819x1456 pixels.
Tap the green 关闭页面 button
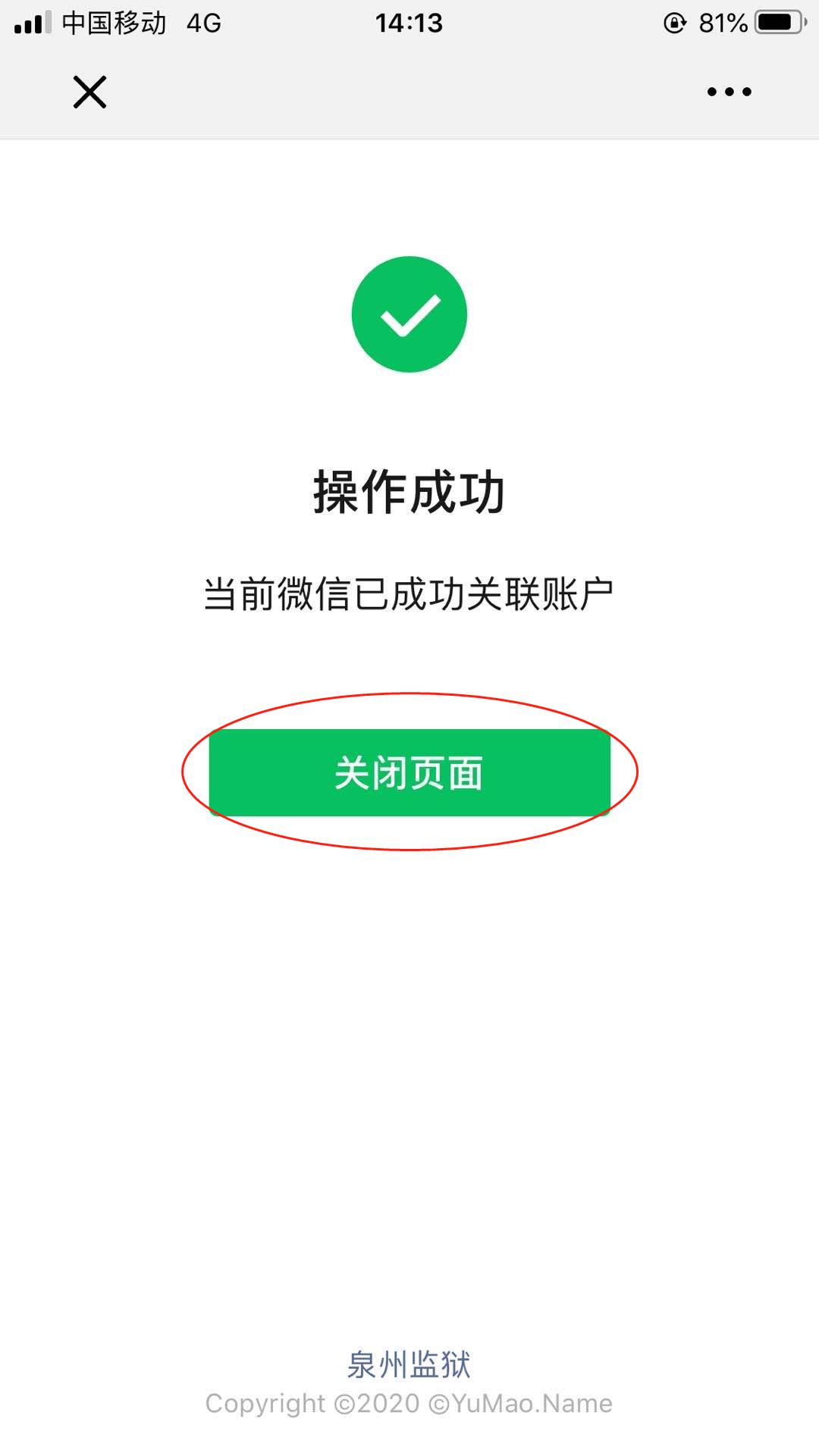coord(409,772)
